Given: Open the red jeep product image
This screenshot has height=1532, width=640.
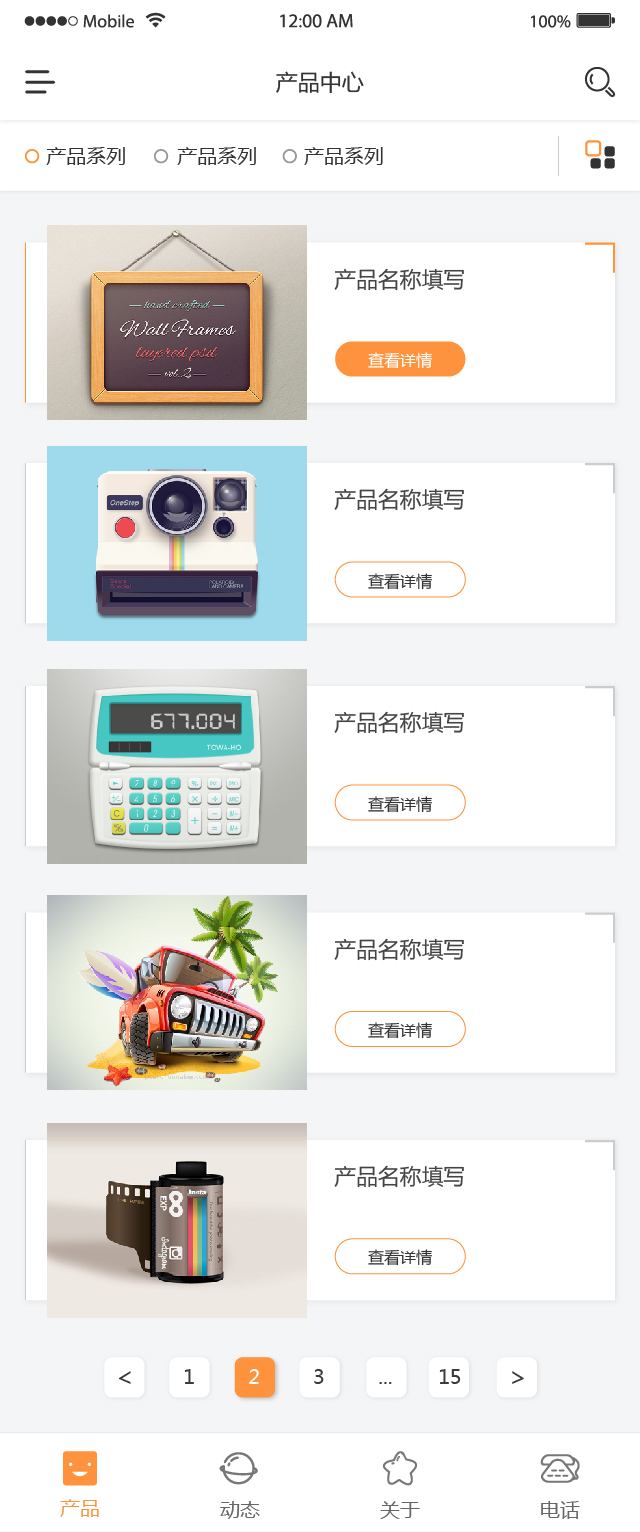Looking at the screenshot, I should 177,992.
